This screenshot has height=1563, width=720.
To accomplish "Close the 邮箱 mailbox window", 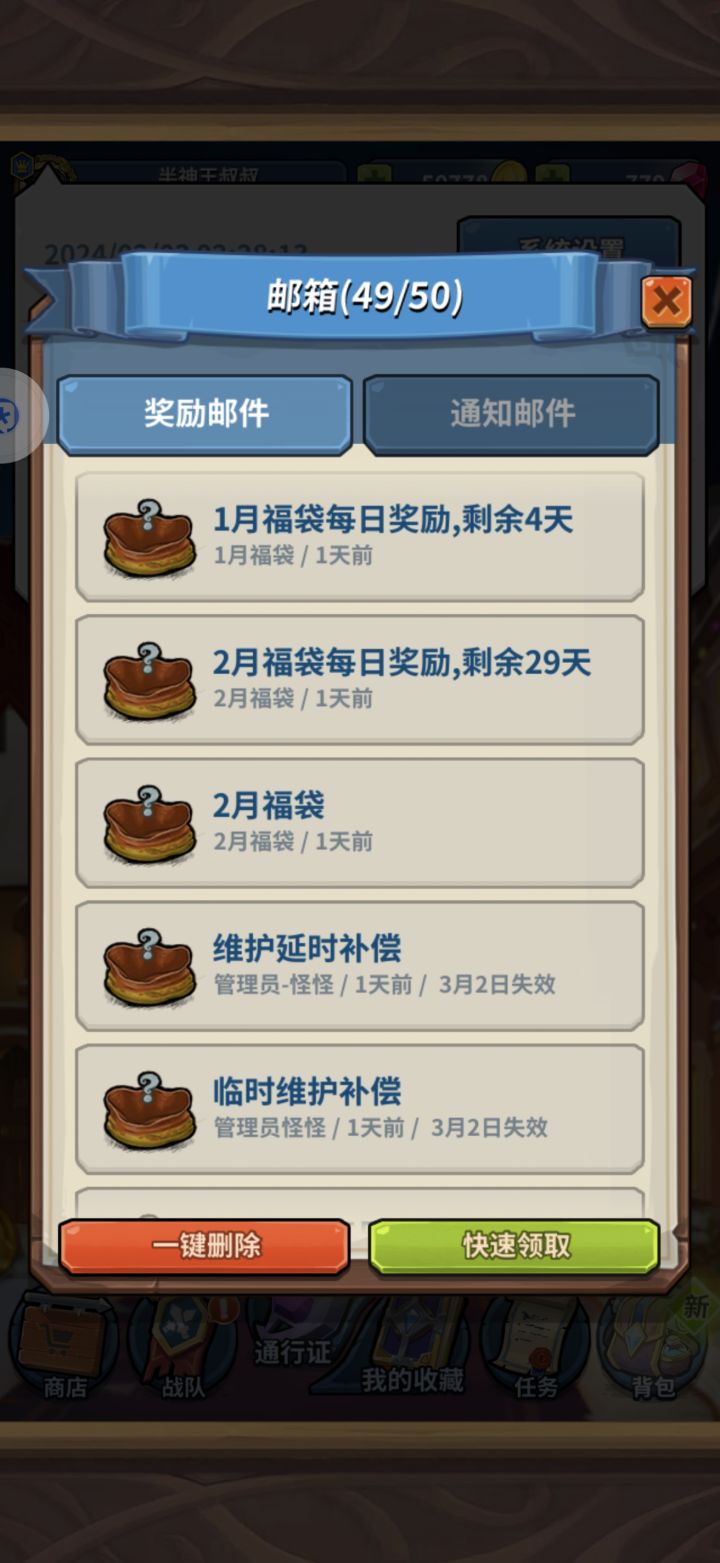I will point(668,301).
